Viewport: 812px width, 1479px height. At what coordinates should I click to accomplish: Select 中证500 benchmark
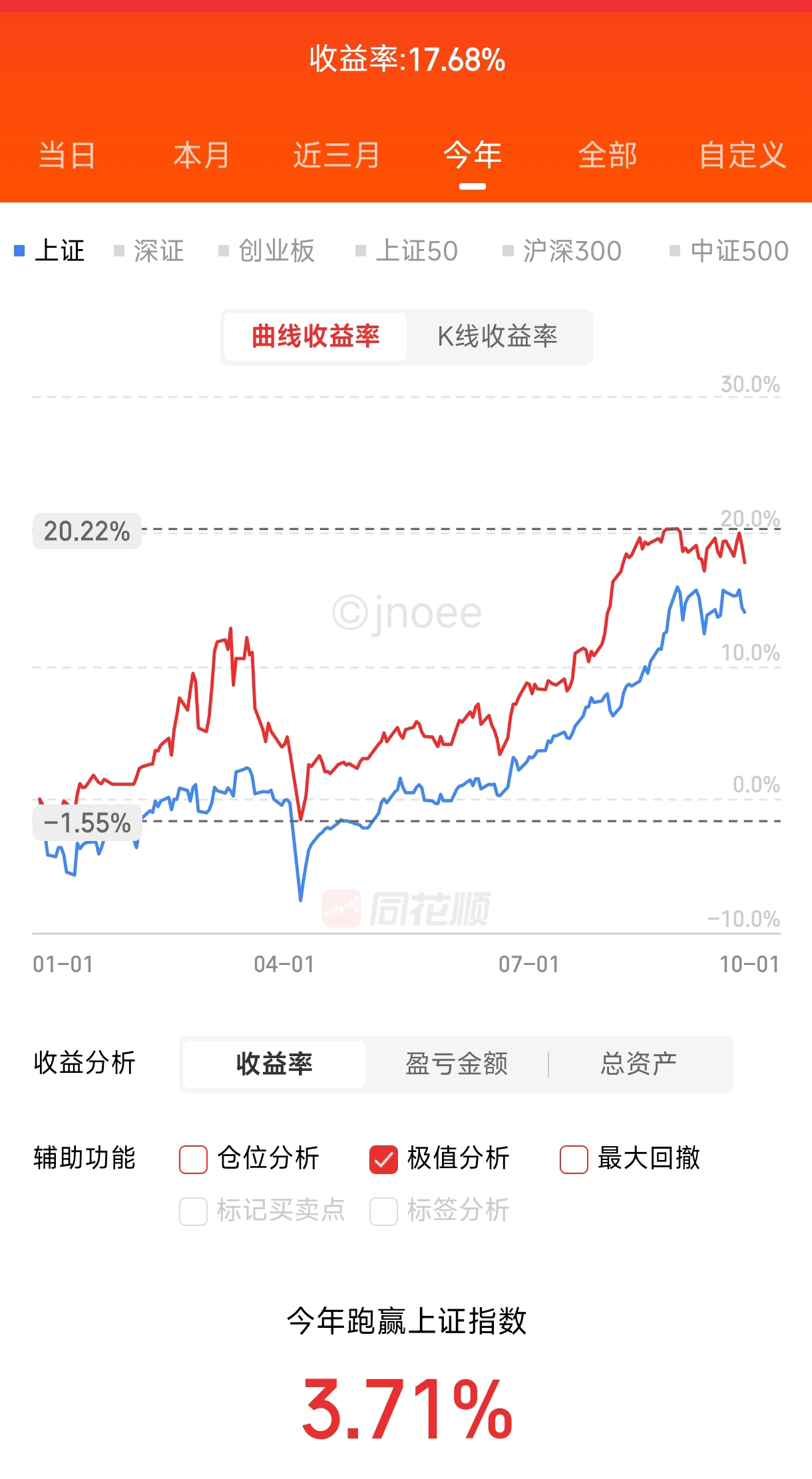click(729, 251)
